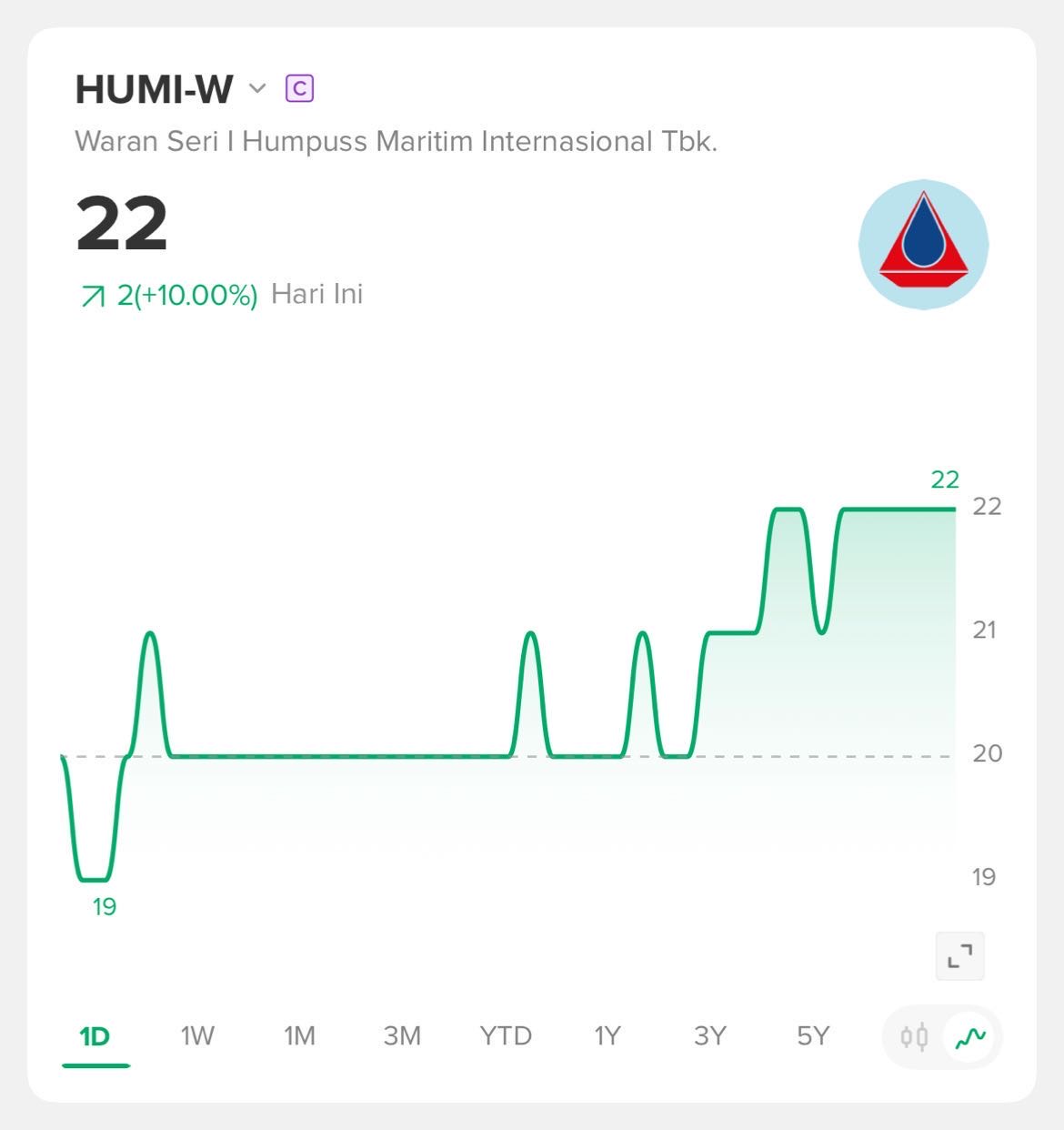
Task: Switch chart to YTD range
Action: 505,1036
